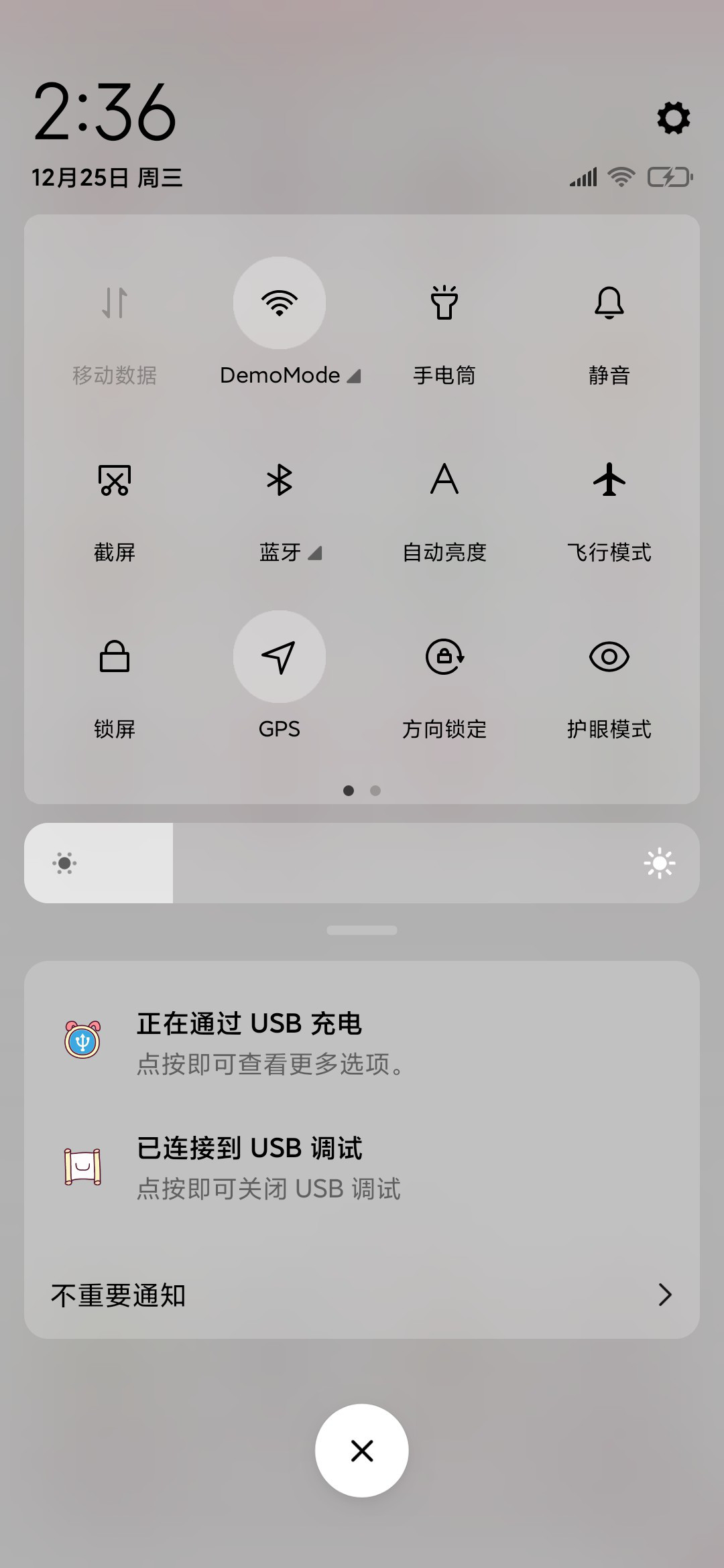Enable 静音 silent mode

(609, 303)
